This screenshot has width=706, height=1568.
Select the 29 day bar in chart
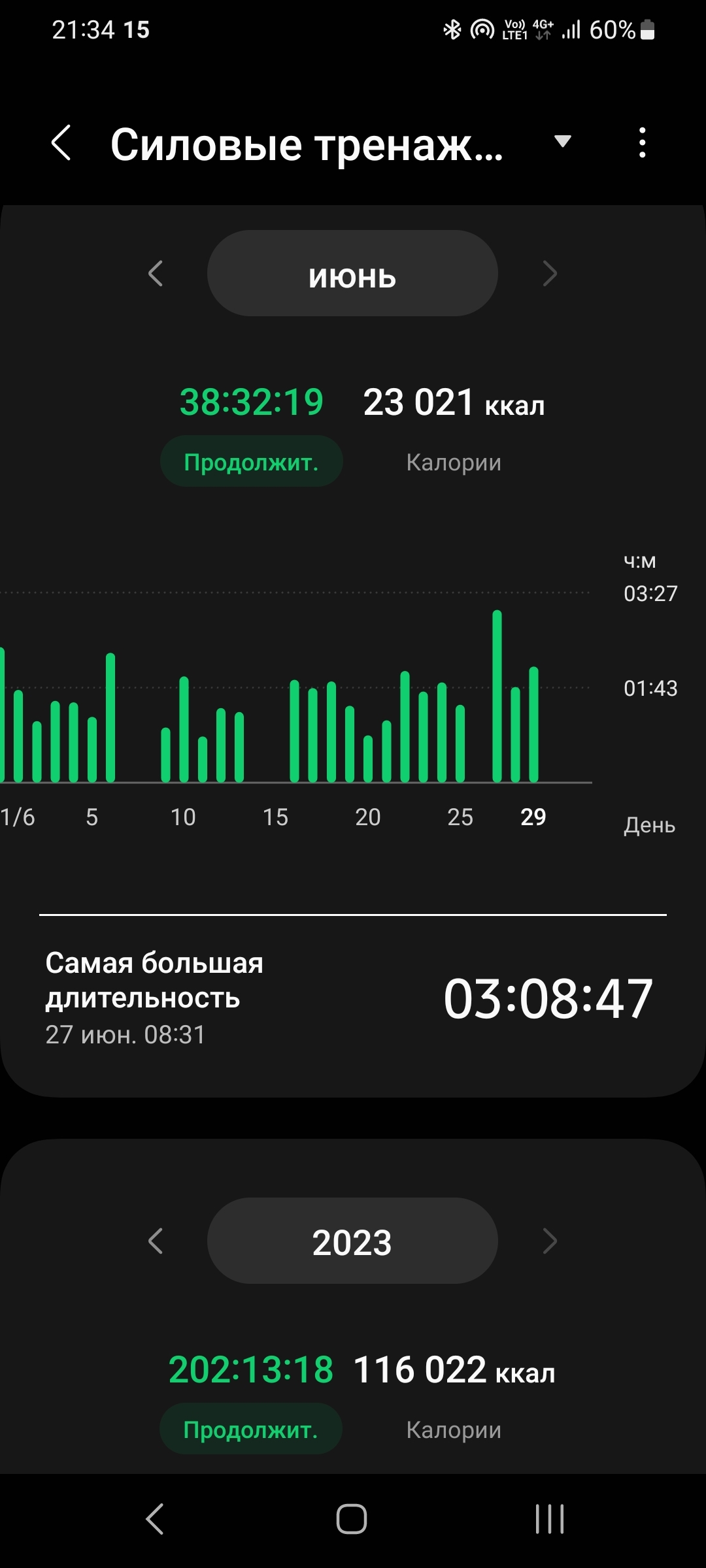pos(533,725)
